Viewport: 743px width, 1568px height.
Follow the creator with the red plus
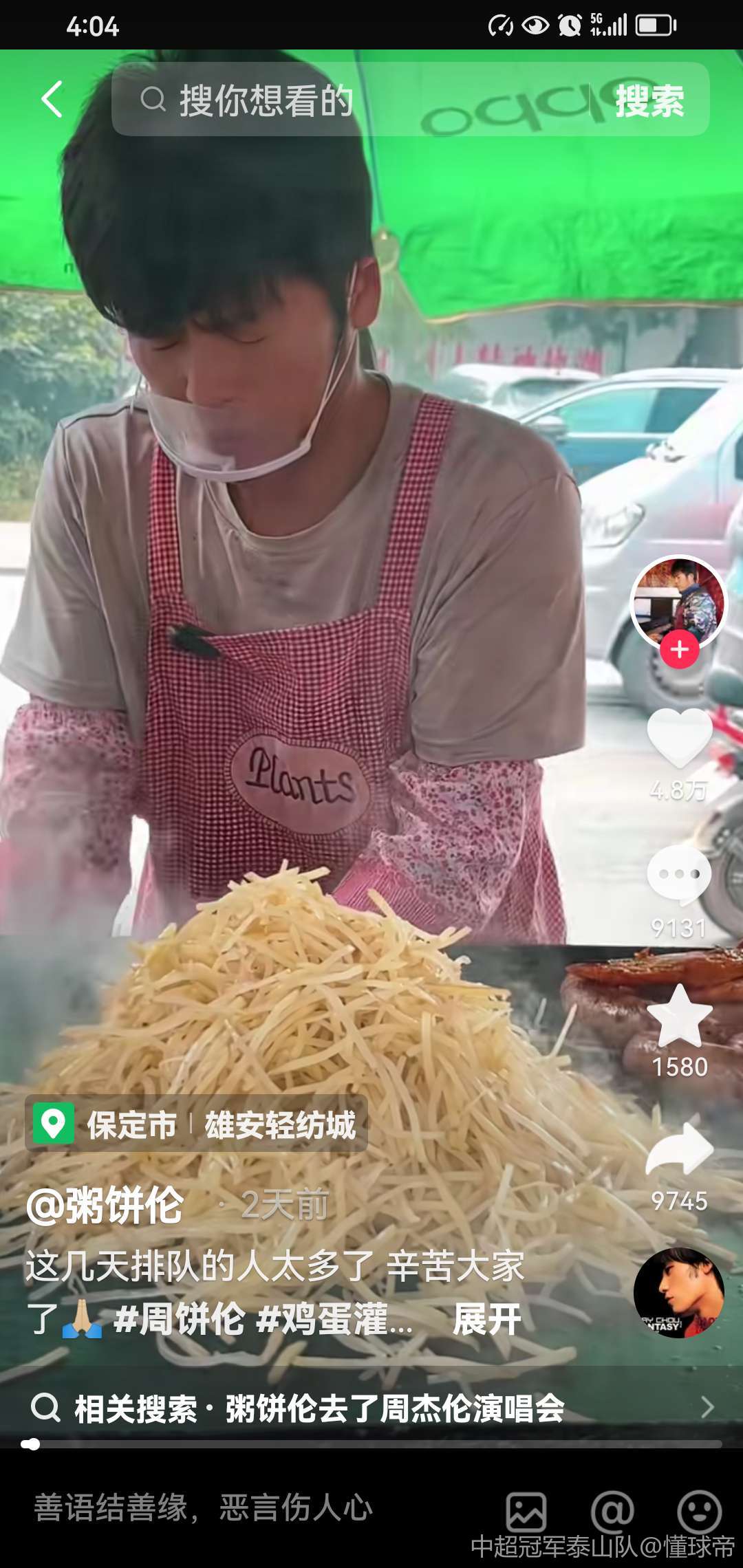click(x=680, y=649)
